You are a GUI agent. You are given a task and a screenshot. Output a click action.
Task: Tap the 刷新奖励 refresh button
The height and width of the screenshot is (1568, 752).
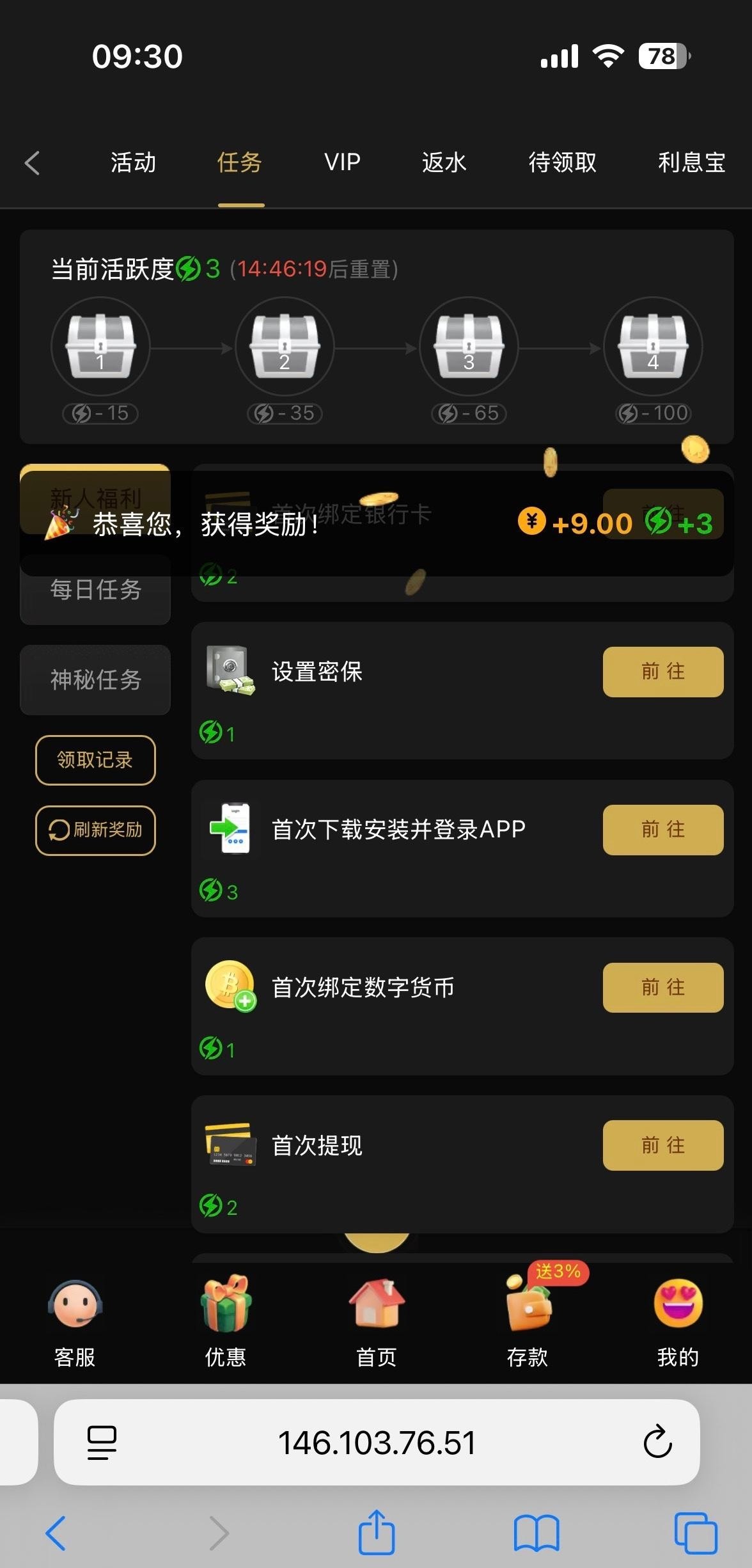(95, 830)
